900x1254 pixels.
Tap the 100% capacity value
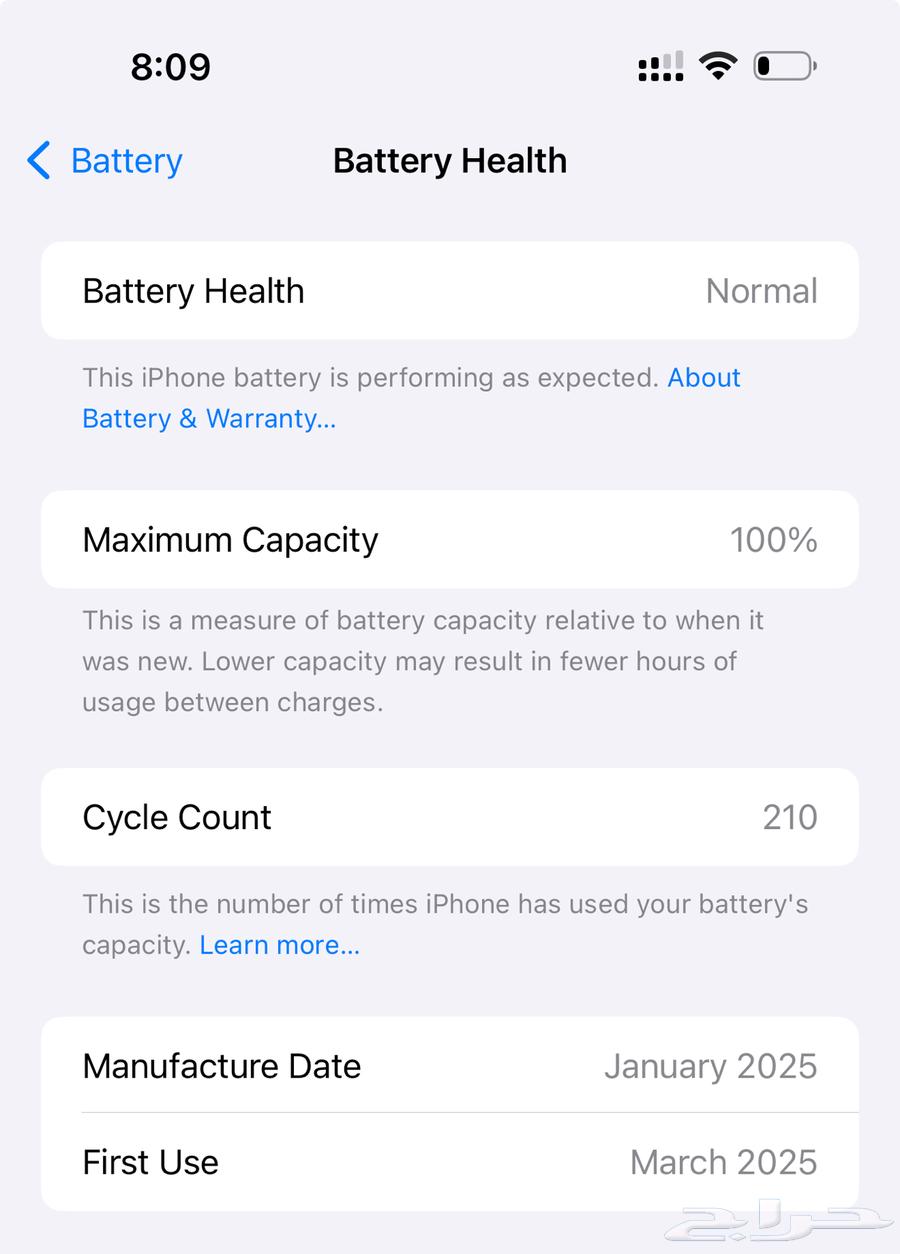775,540
